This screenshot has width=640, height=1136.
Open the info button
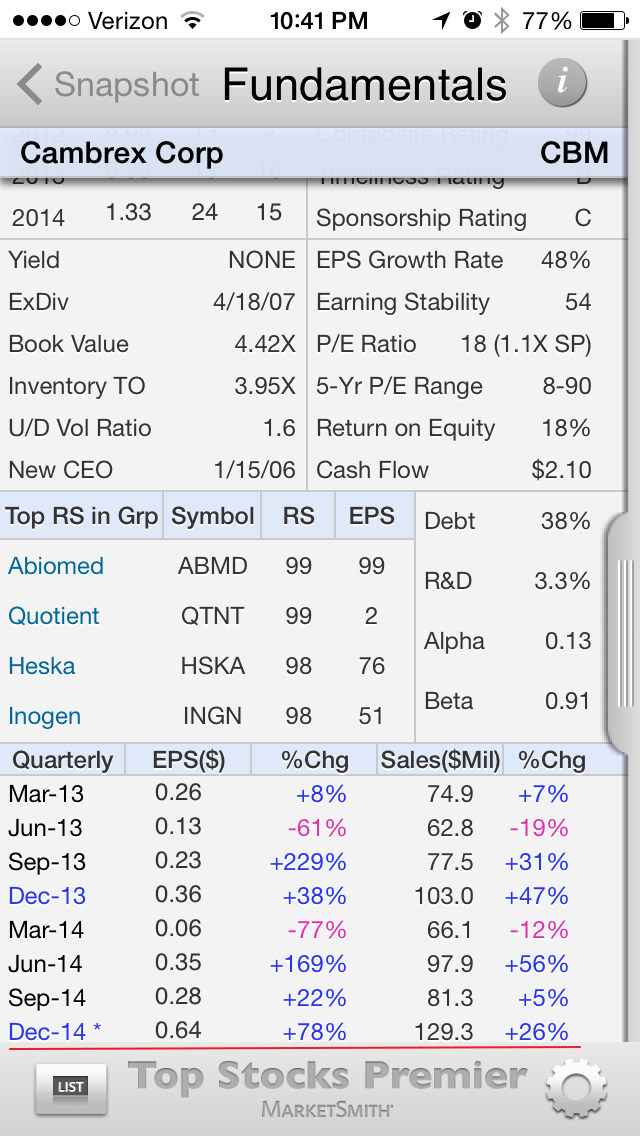tap(562, 83)
